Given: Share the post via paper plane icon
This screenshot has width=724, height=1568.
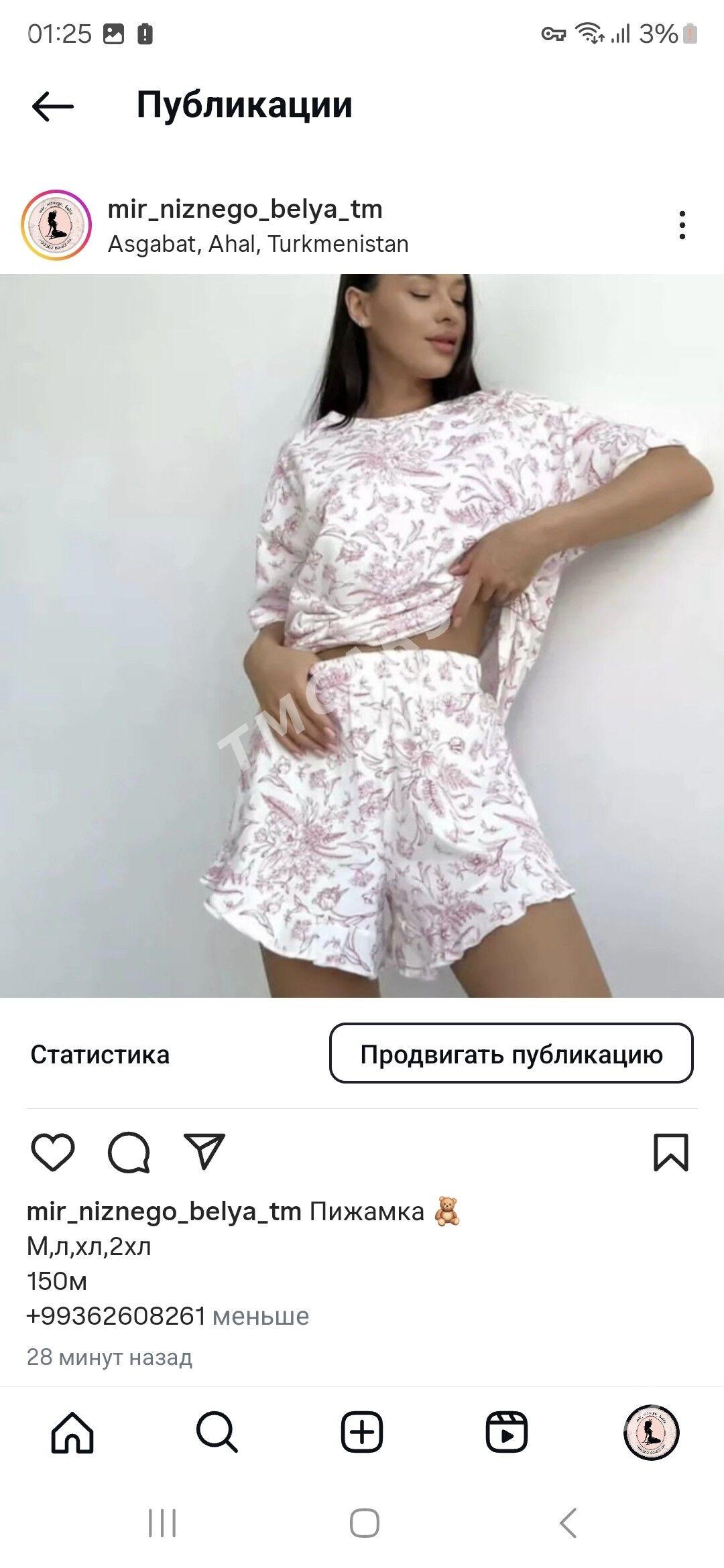Looking at the screenshot, I should click(204, 1152).
